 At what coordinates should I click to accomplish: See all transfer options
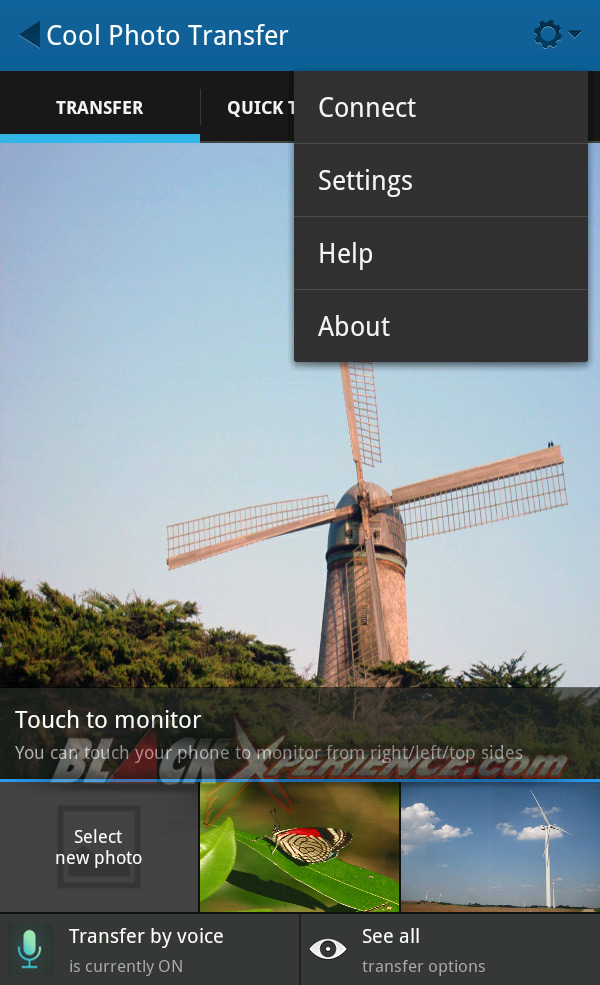click(x=450, y=949)
